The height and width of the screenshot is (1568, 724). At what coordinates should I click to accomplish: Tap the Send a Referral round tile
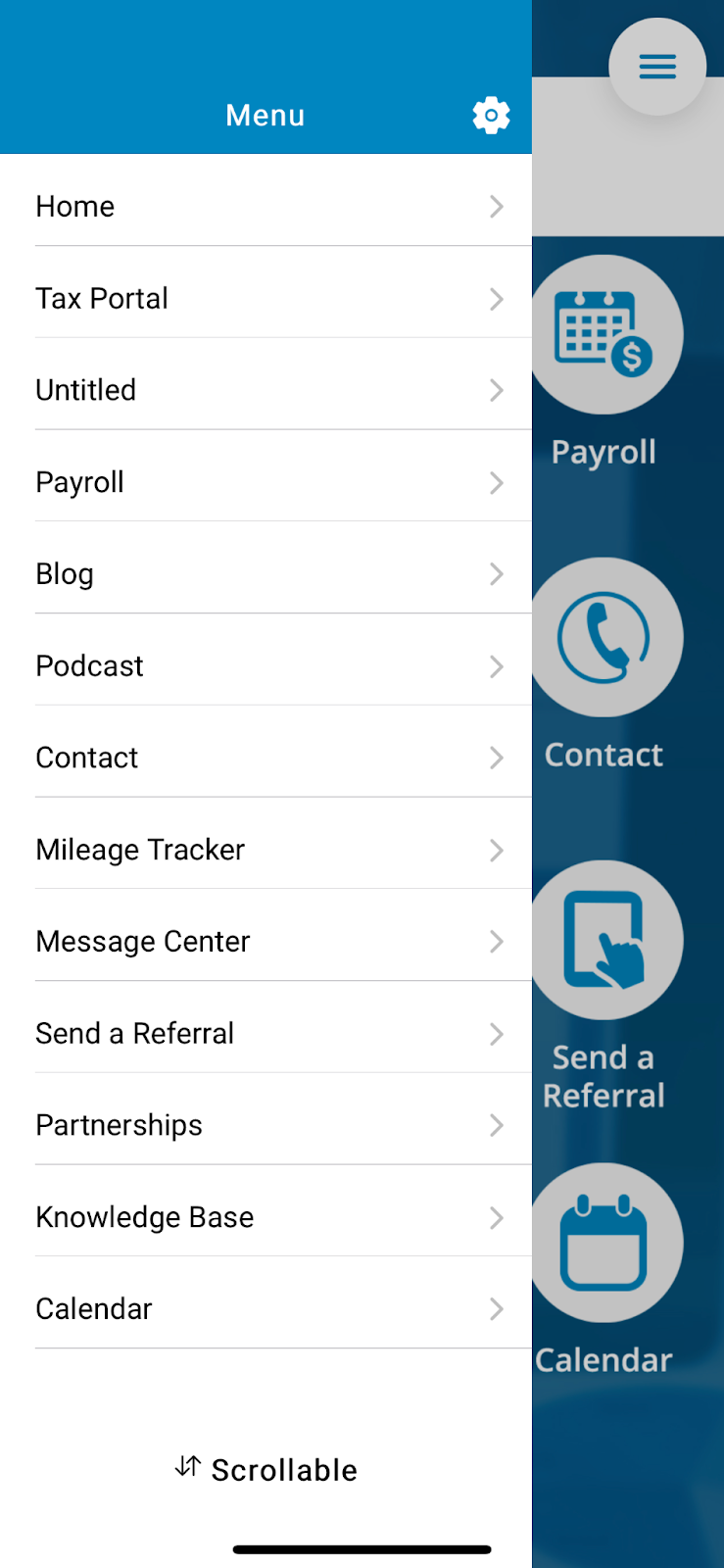click(x=604, y=941)
